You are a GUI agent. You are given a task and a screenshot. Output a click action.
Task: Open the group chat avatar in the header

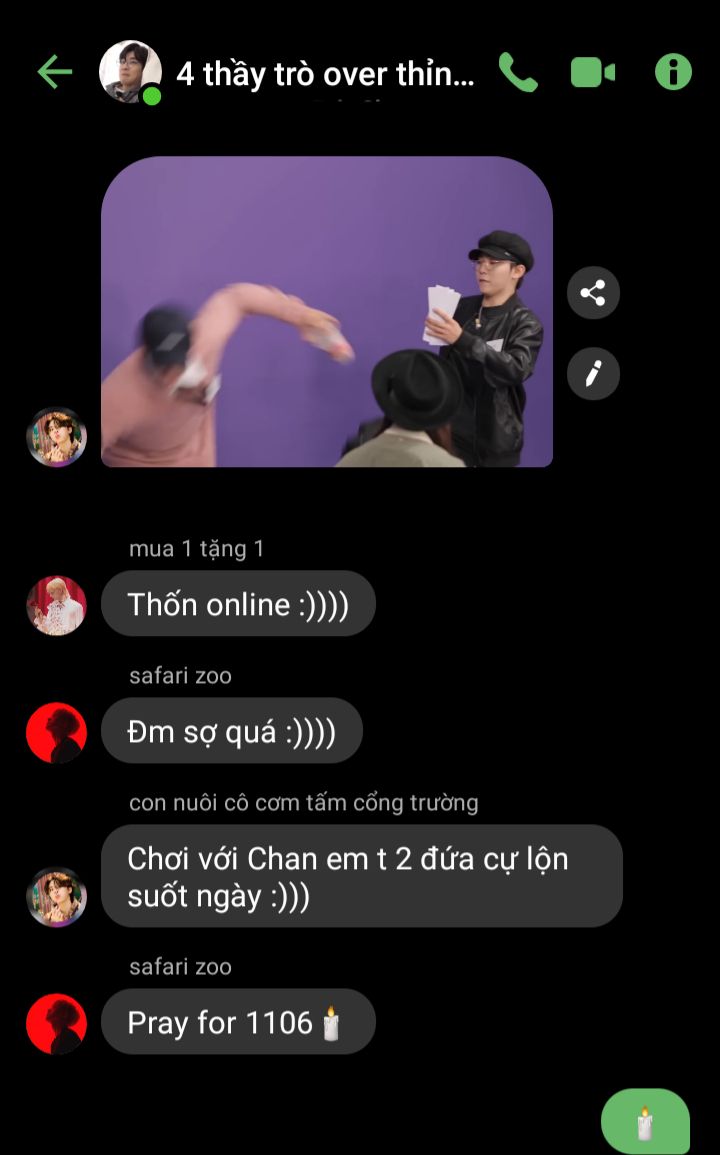[130, 72]
